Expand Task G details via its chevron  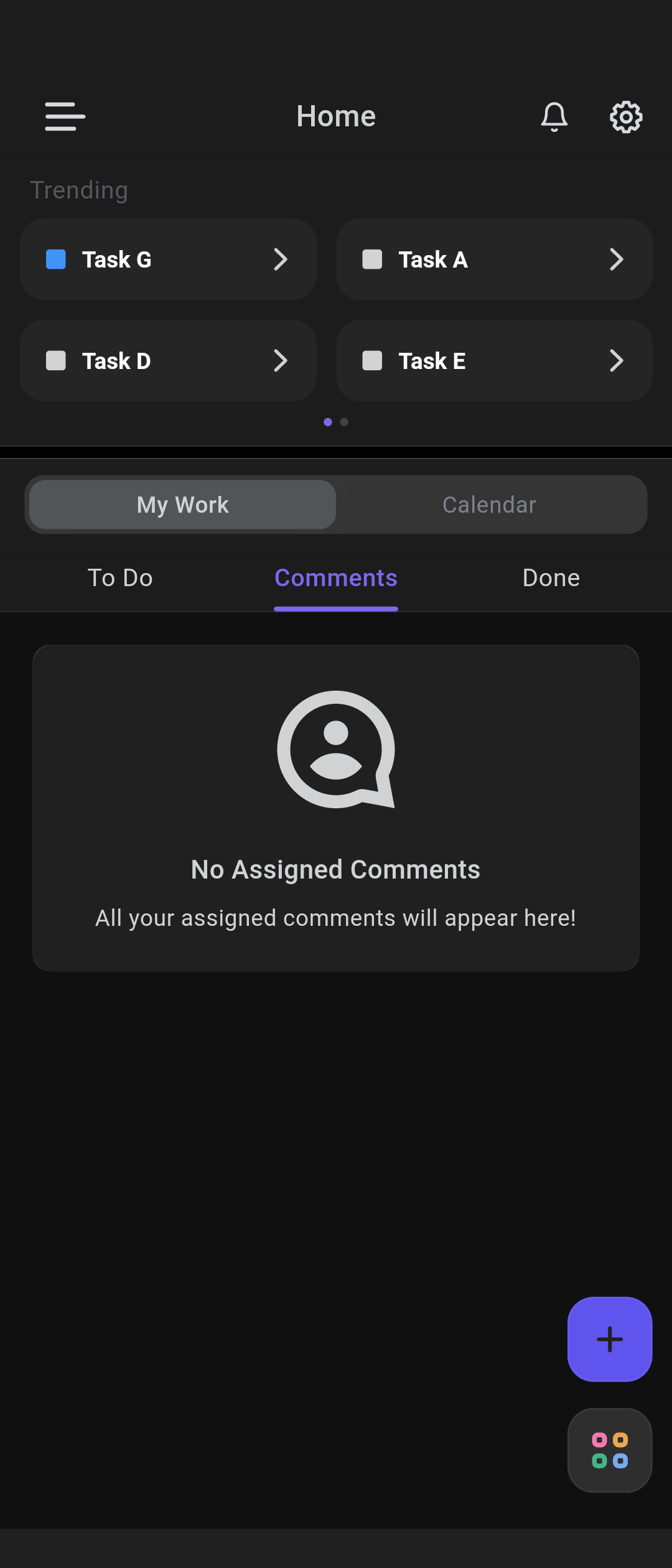tap(281, 259)
